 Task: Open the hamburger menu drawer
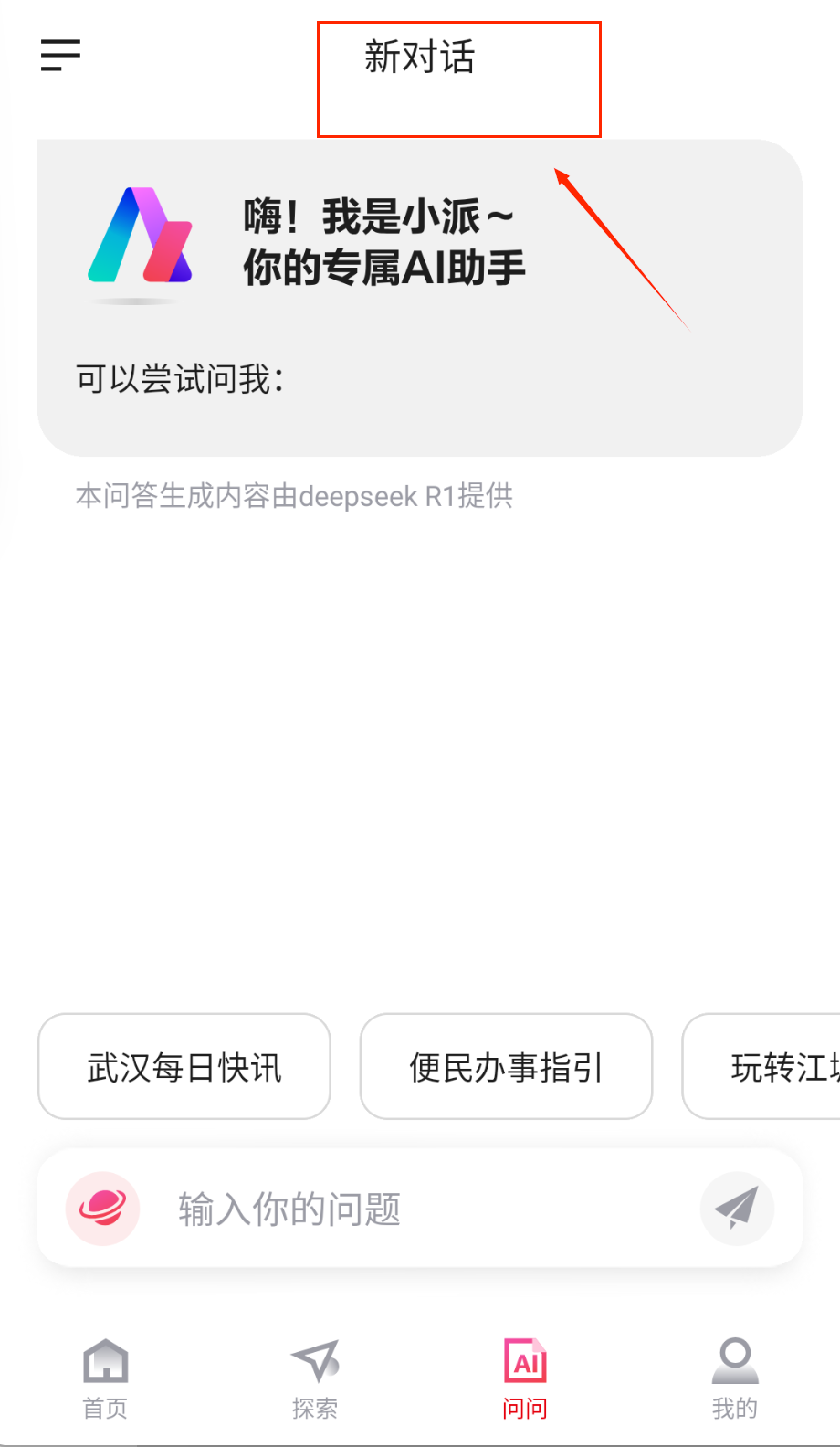(x=60, y=55)
